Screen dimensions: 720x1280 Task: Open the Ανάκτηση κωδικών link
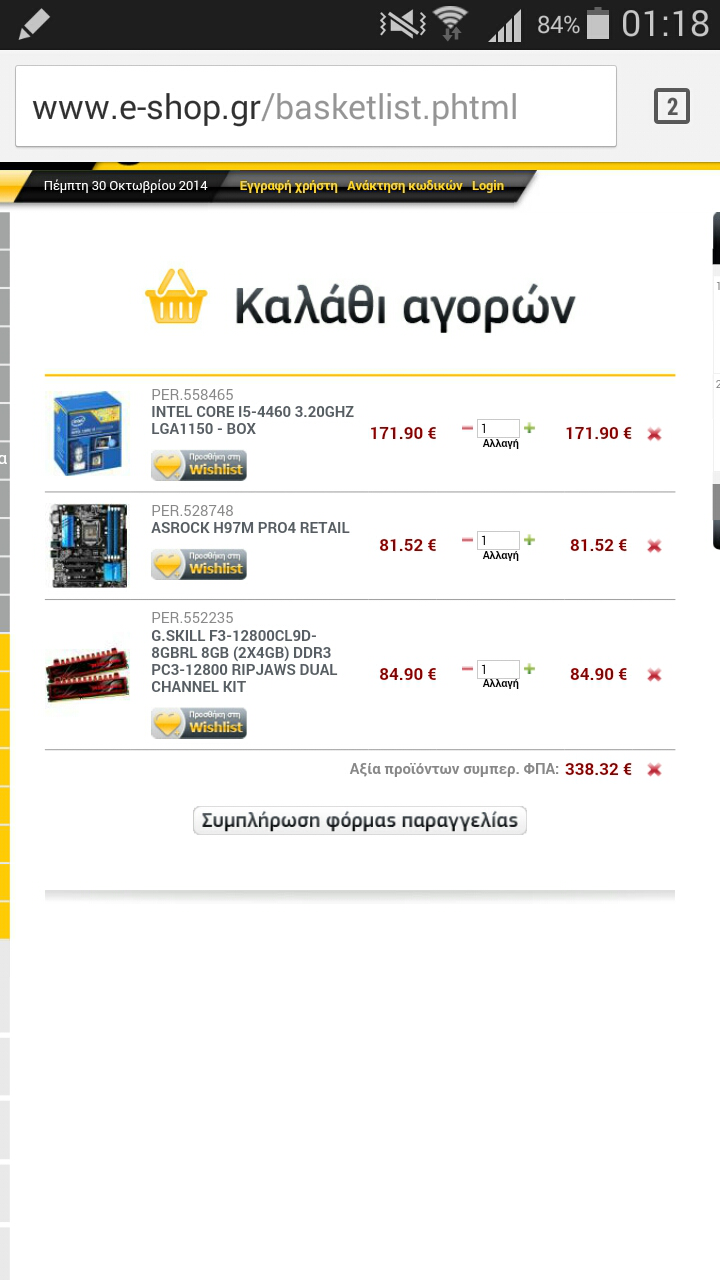click(405, 186)
